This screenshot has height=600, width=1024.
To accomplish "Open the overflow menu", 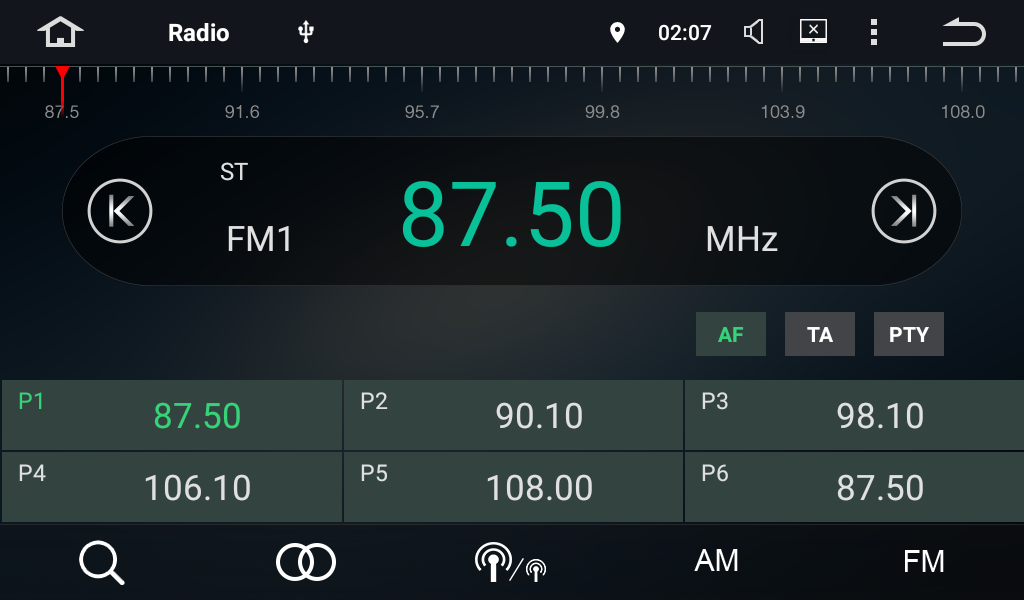I will coord(873,32).
